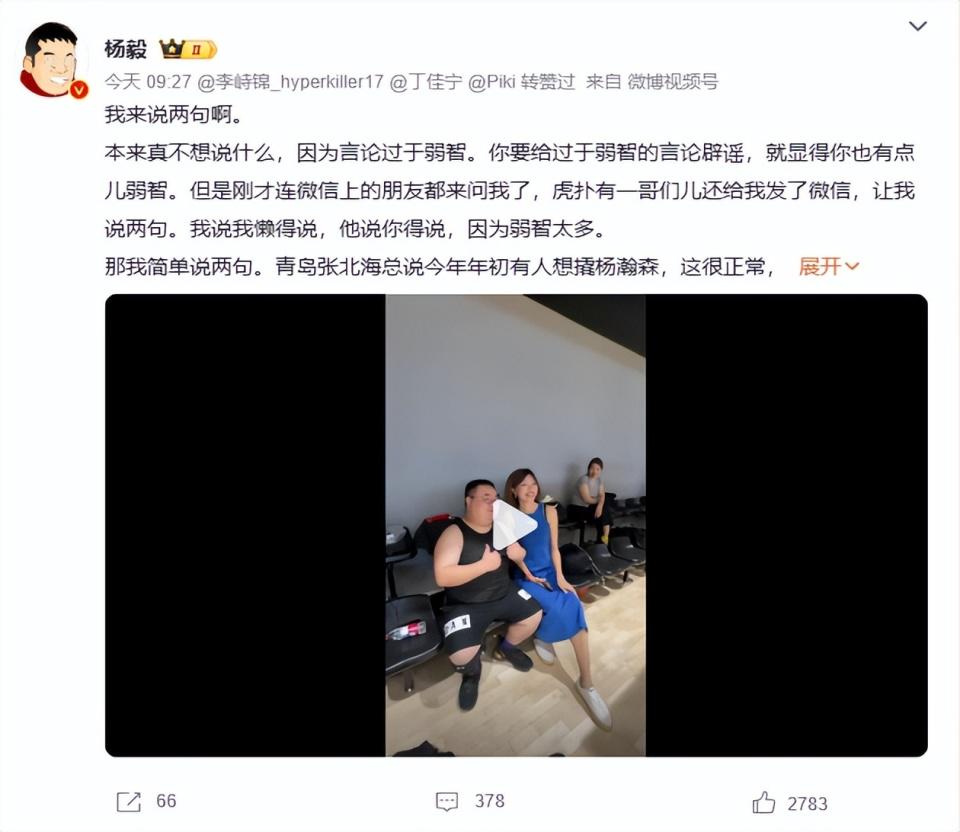Play the embedded video
The image size is (960, 832).
(x=515, y=525)
